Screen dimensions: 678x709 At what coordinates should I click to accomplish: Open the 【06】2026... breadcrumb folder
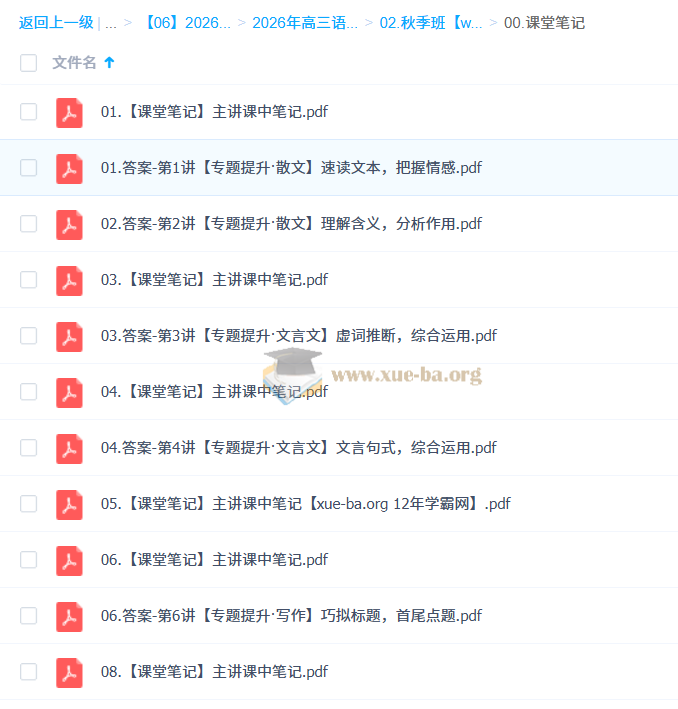click(x=190, y=22)
